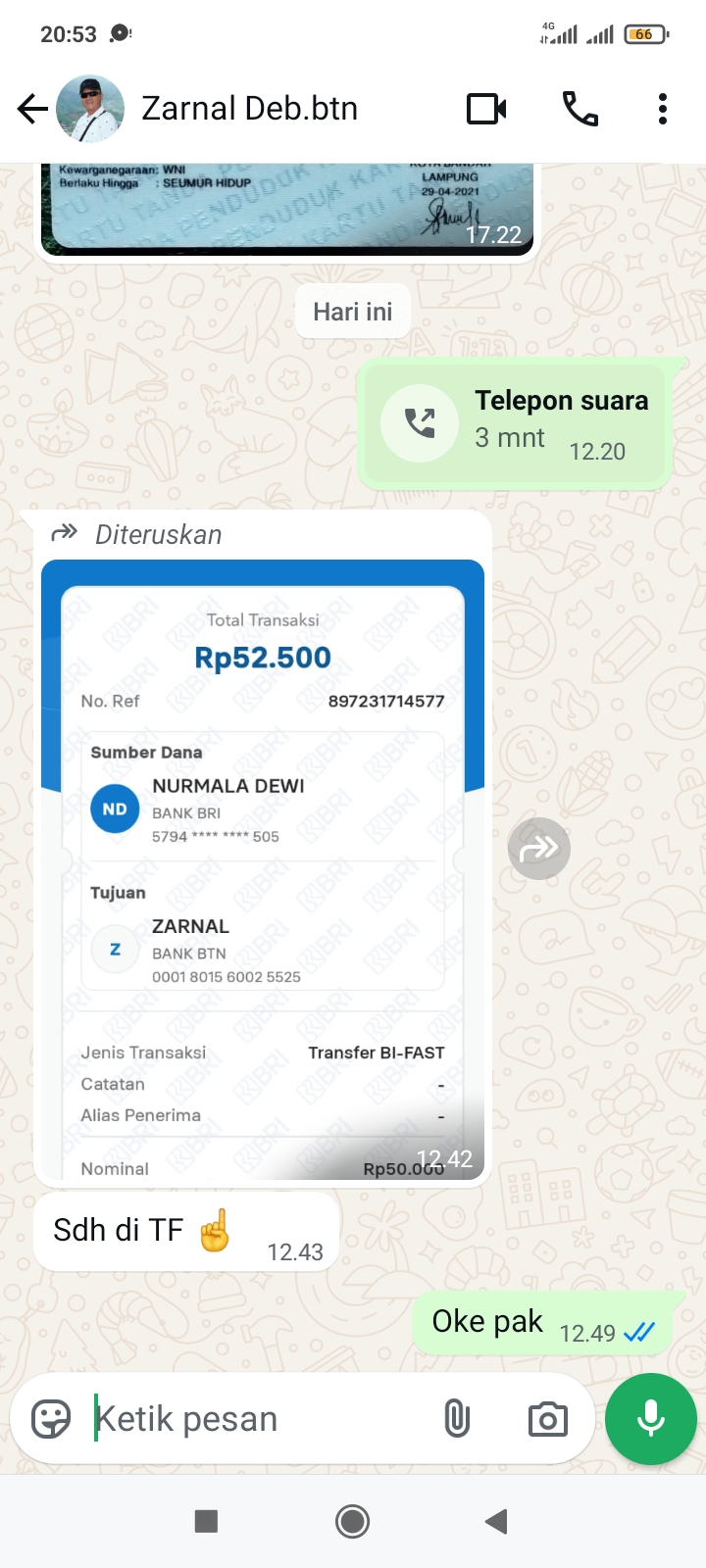
Task: Open the camera to send a photo
Action: [547, 1418]
